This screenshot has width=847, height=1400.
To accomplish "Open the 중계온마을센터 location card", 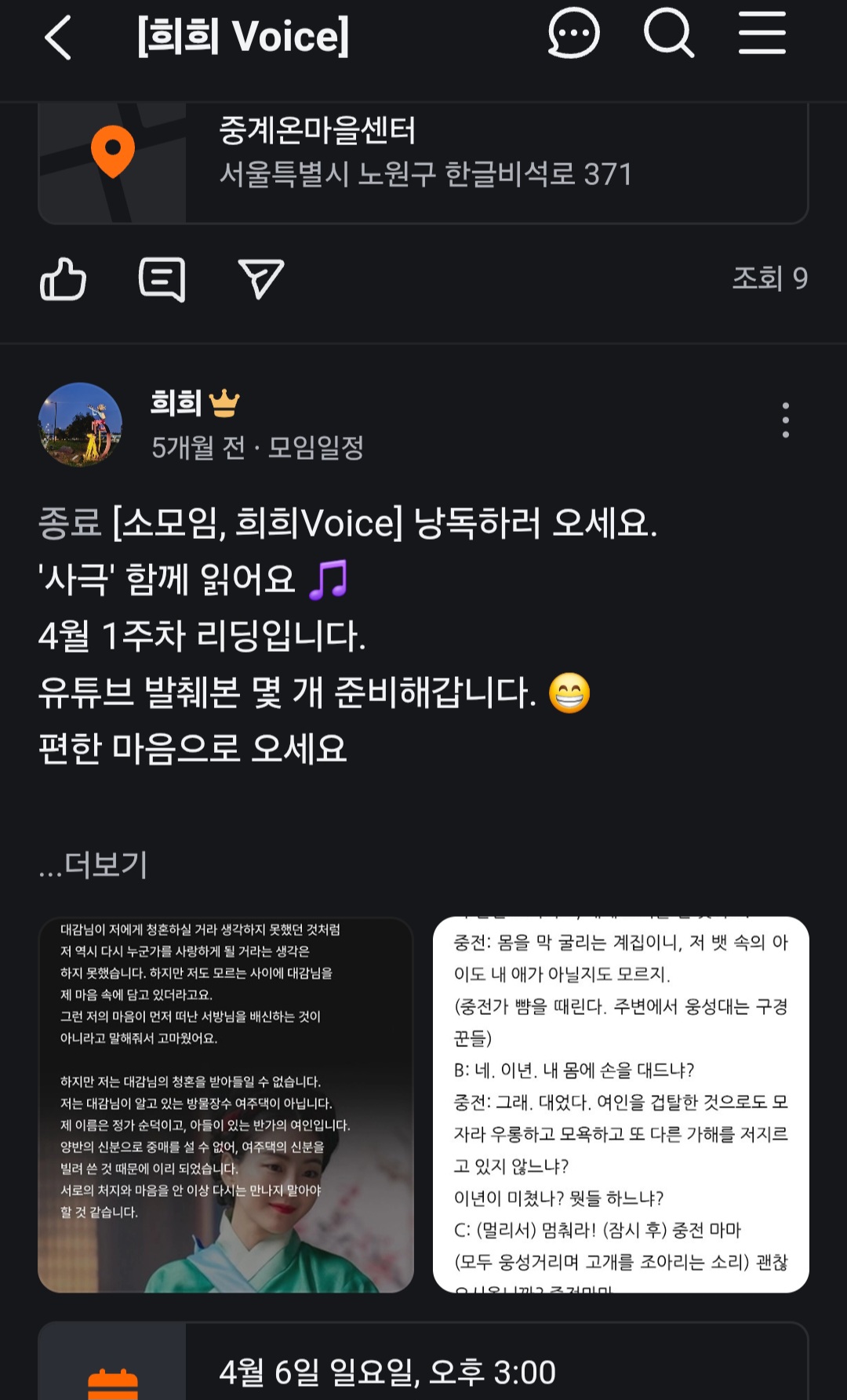I will [x=423, y=162].
